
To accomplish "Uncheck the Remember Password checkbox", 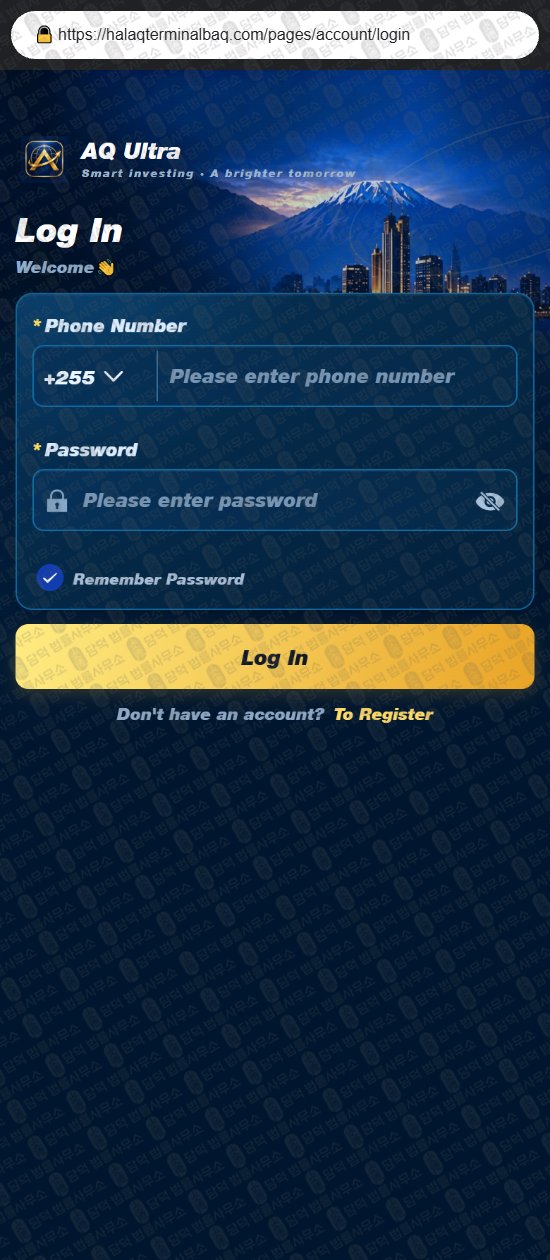I will point(50,578).
